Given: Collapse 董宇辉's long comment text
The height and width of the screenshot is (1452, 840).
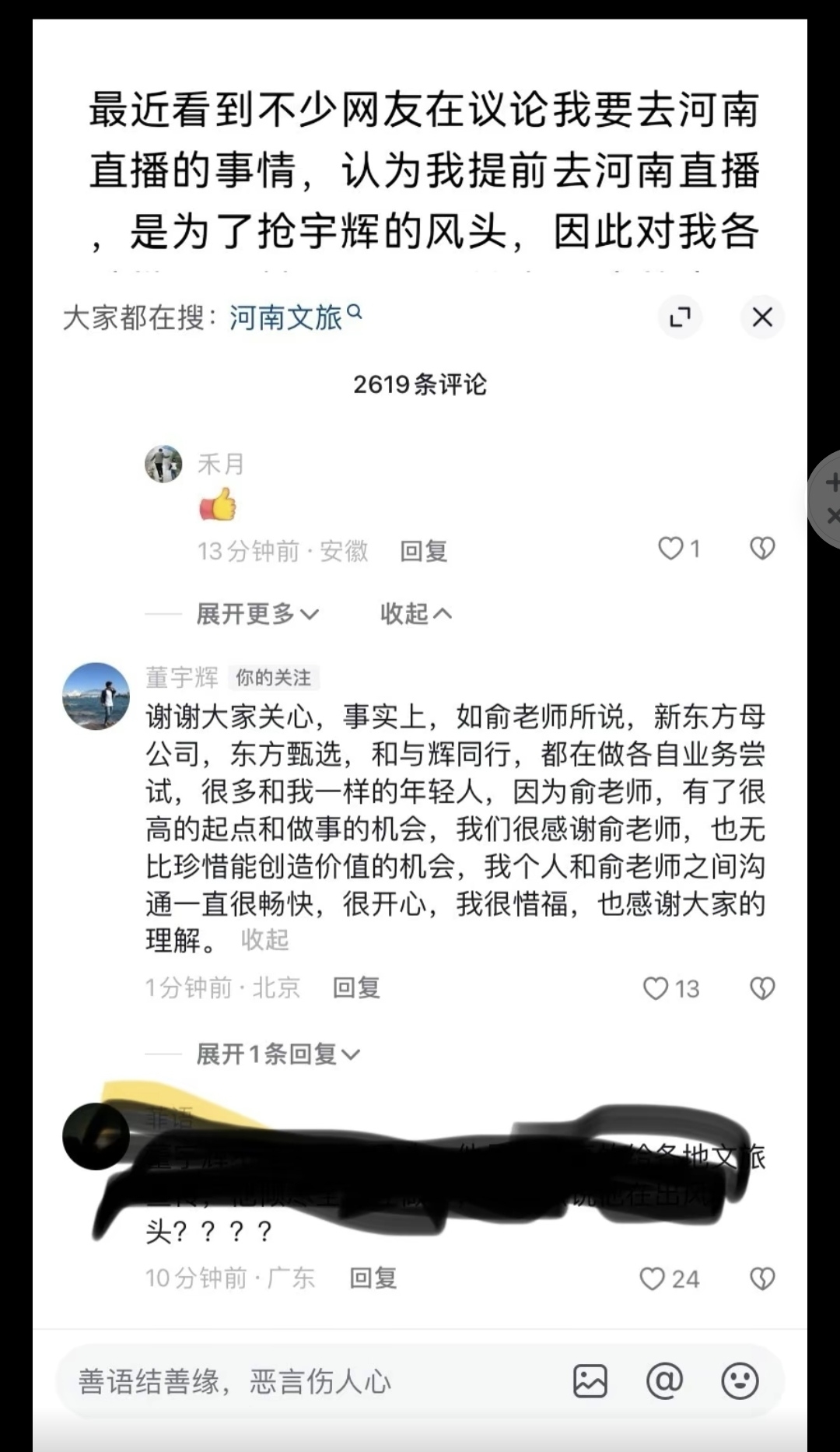Looking at the screenshot, I should point(264,940).
